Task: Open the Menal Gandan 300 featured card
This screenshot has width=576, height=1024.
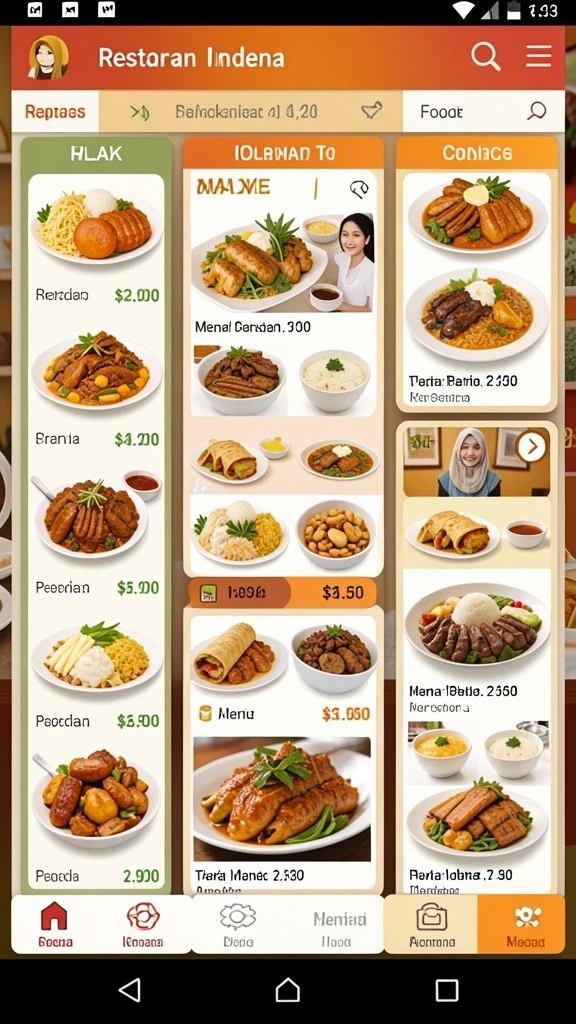Action: (283, 255)
